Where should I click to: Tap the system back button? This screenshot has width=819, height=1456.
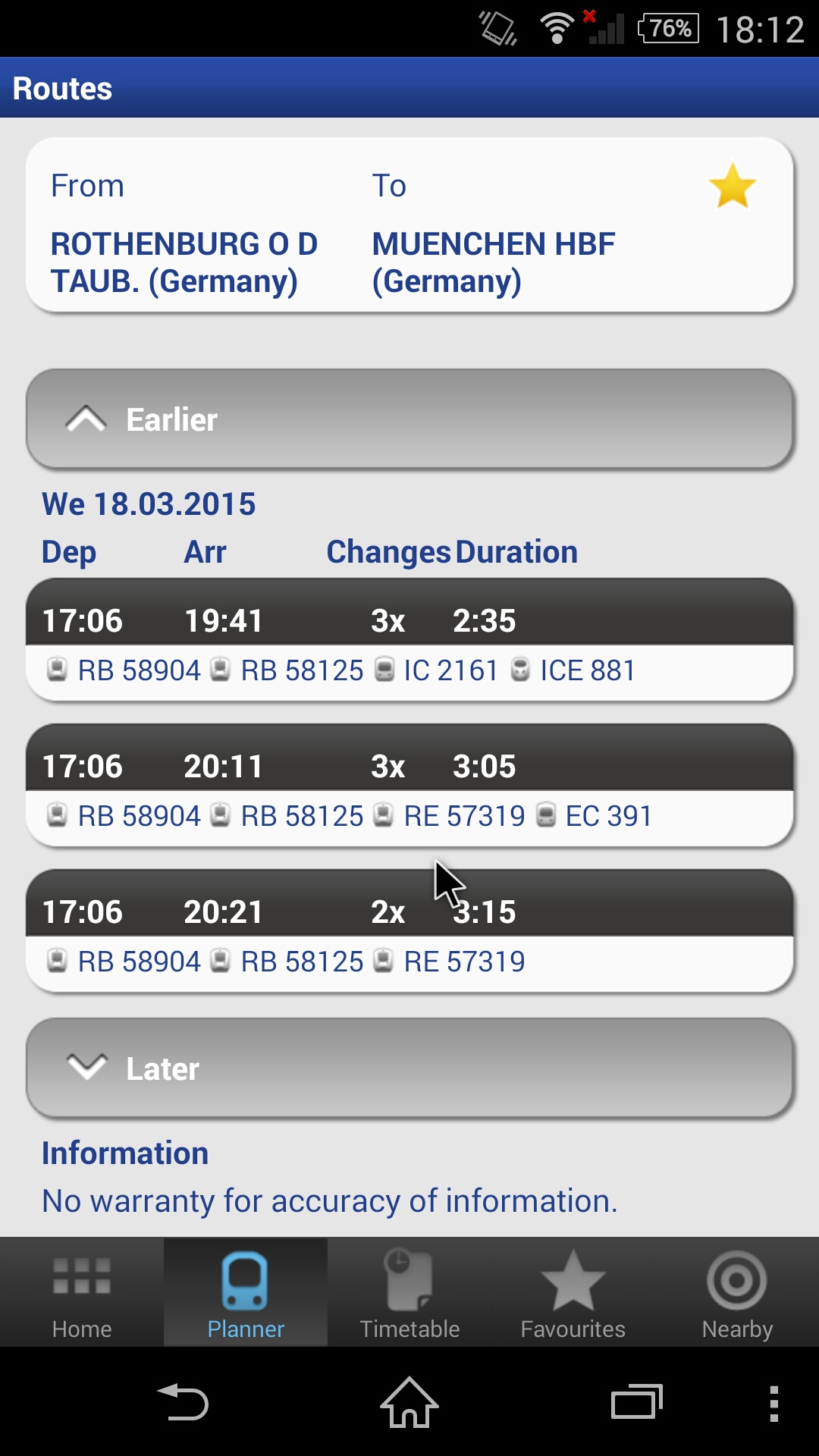(183, 1402)
